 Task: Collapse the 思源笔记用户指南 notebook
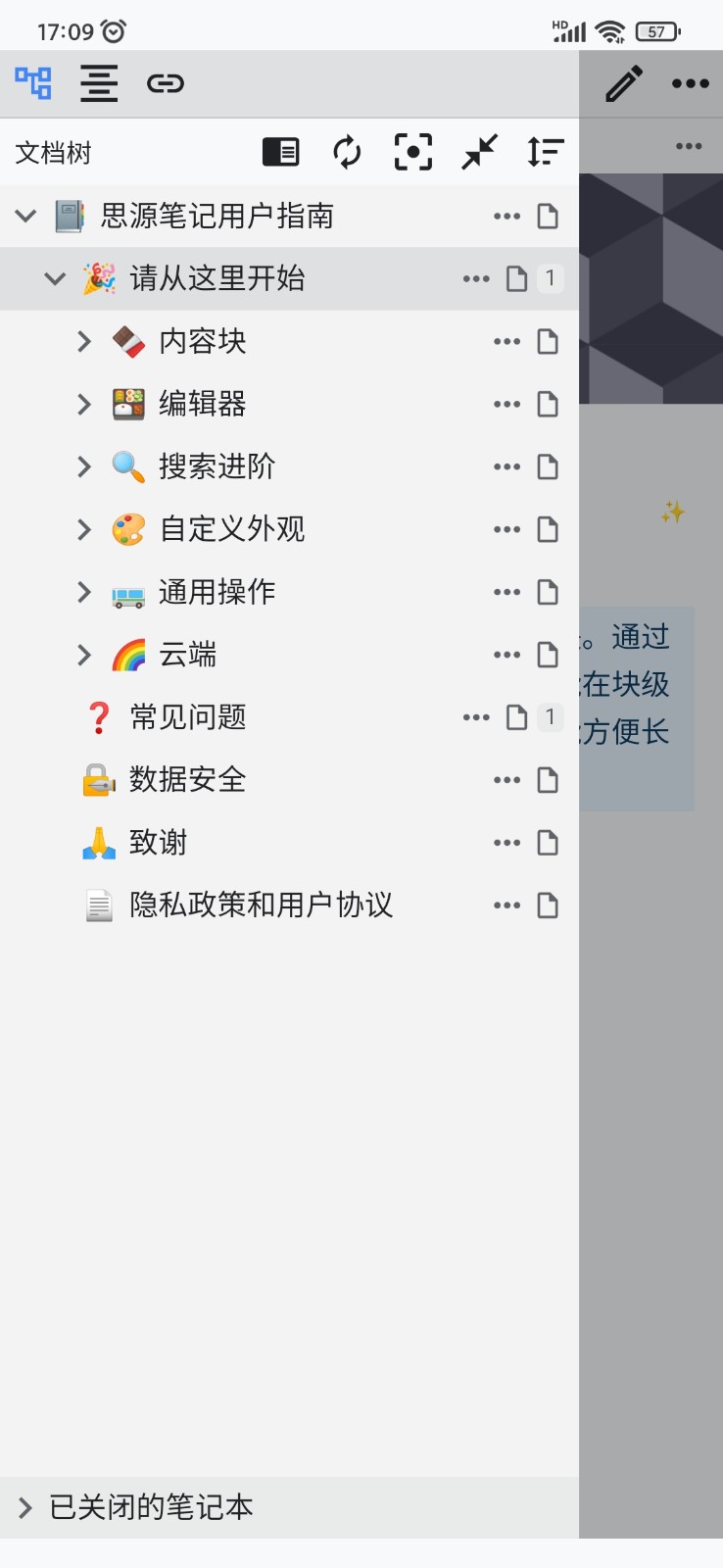pos(26,216)
